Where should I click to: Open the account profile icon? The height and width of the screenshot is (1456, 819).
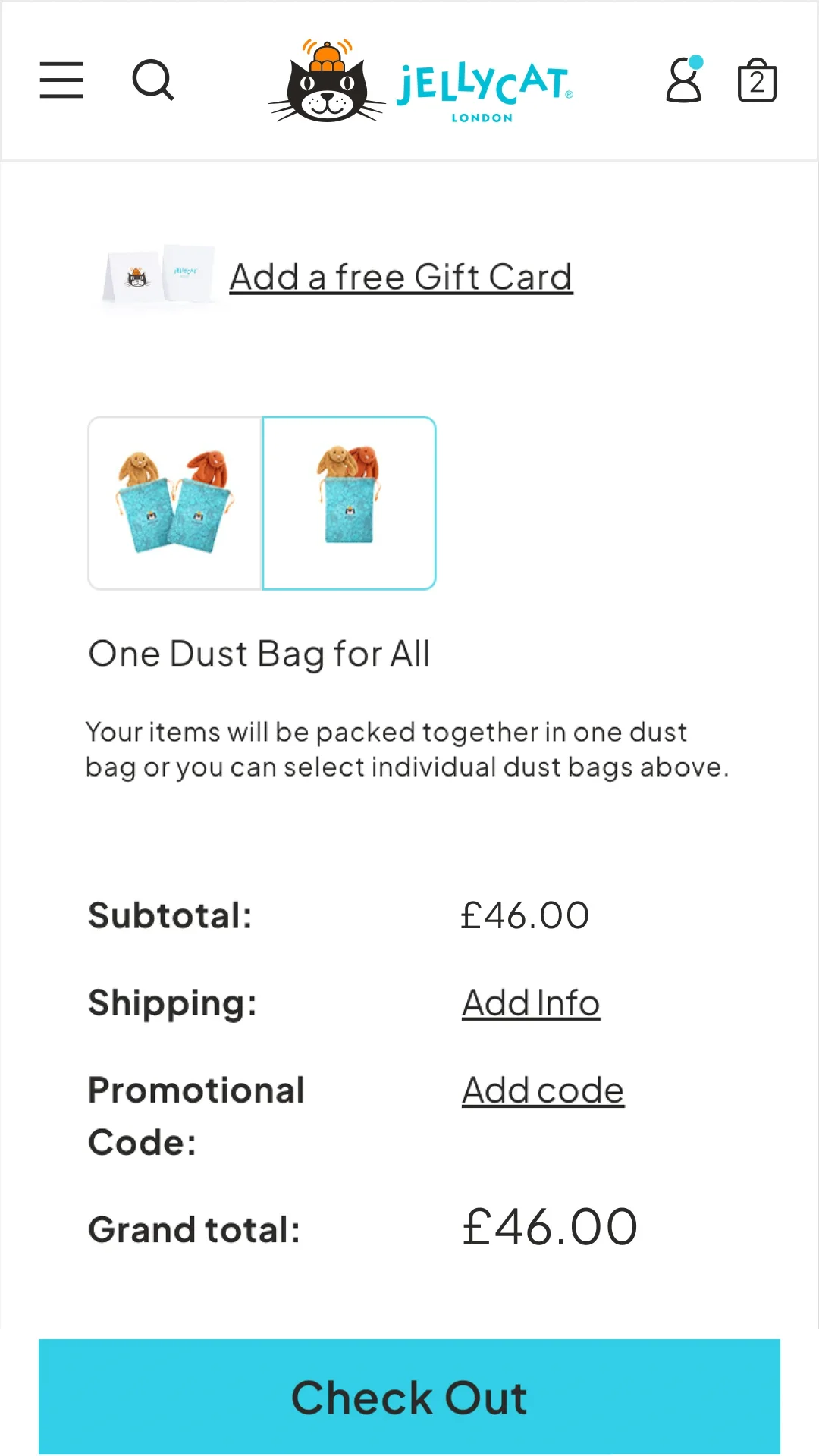pos(684,80)
